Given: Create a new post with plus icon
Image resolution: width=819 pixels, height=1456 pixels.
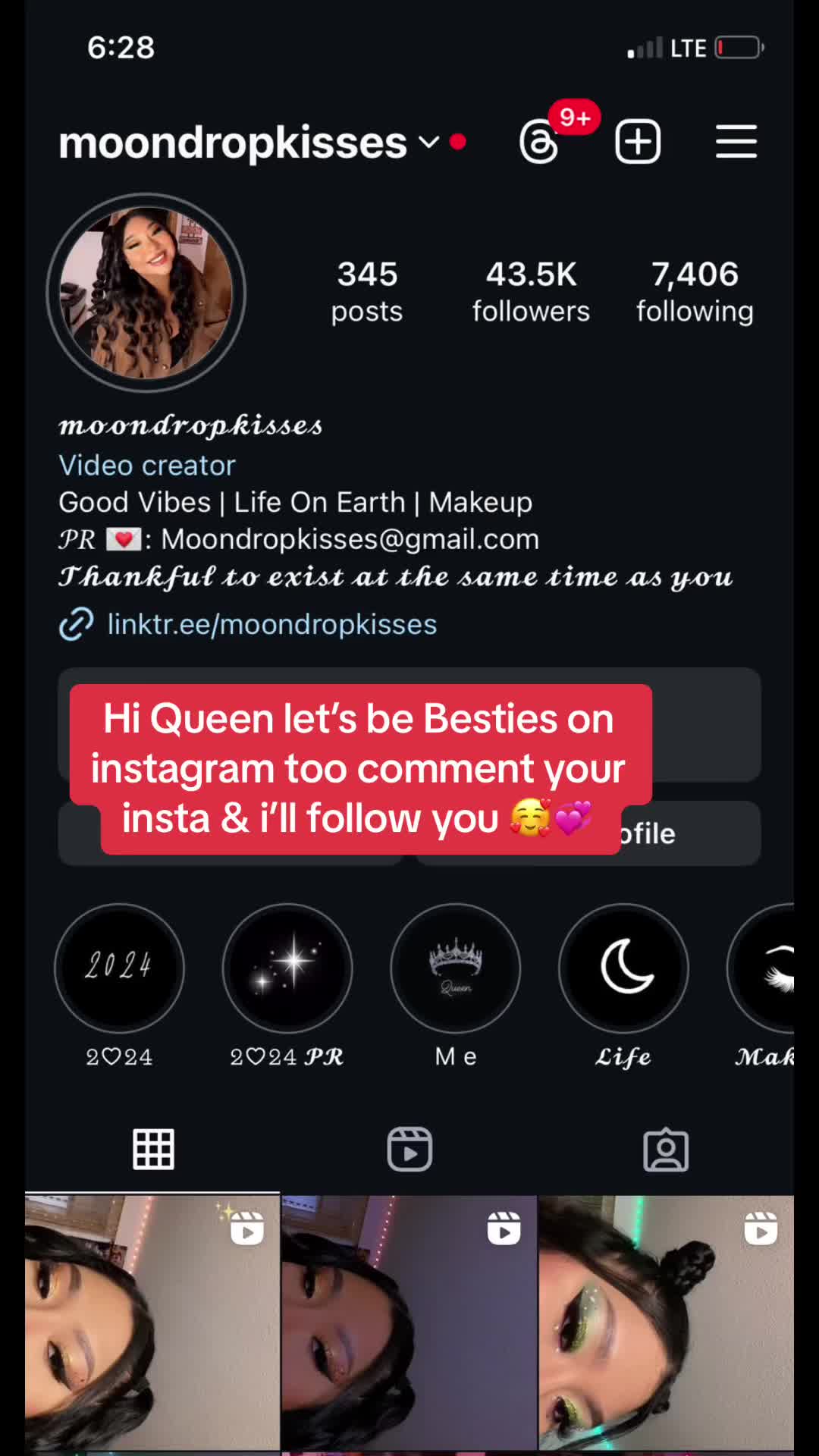Looking at the screenshot, I should pos(638,142).
